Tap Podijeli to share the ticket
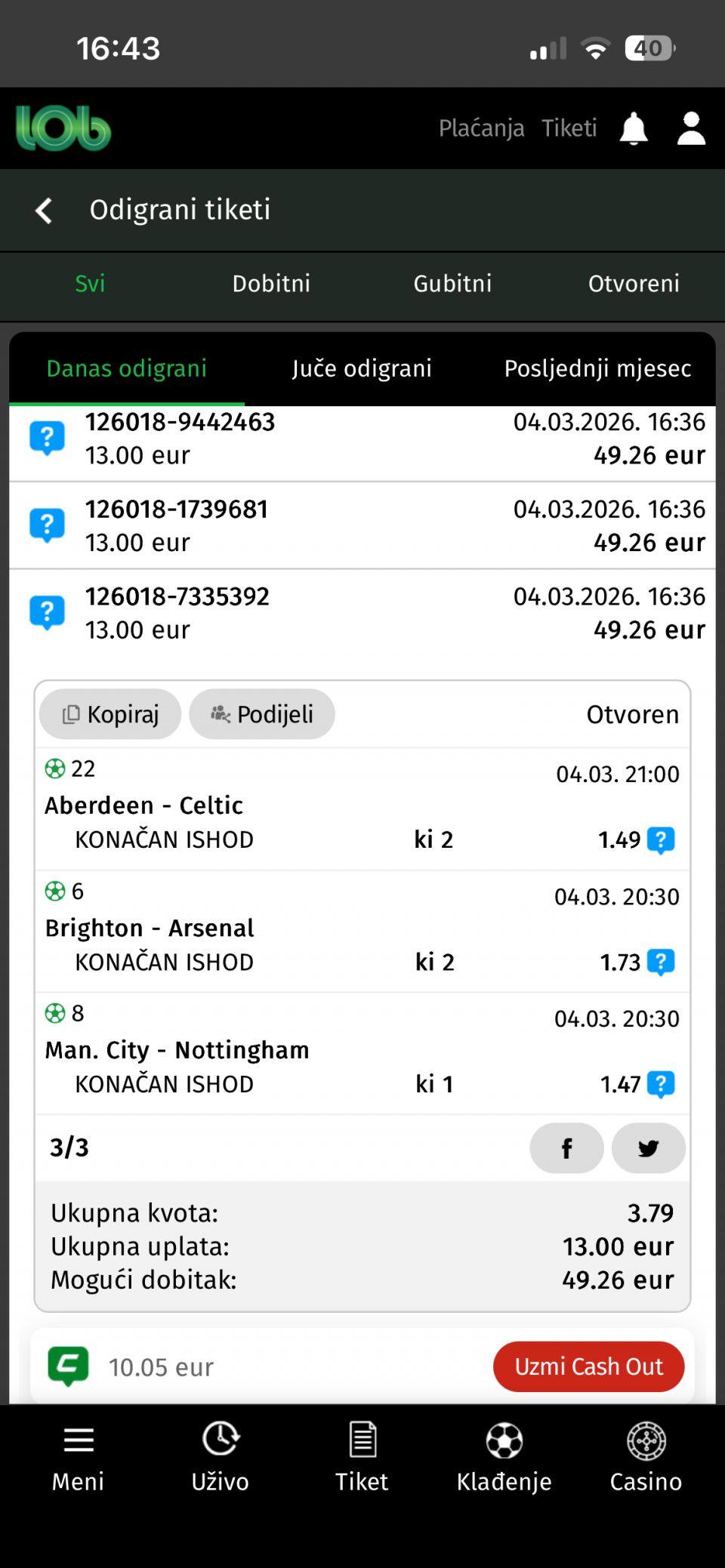The width and height of the screenshot is (725, 1568). coord(262,714)
